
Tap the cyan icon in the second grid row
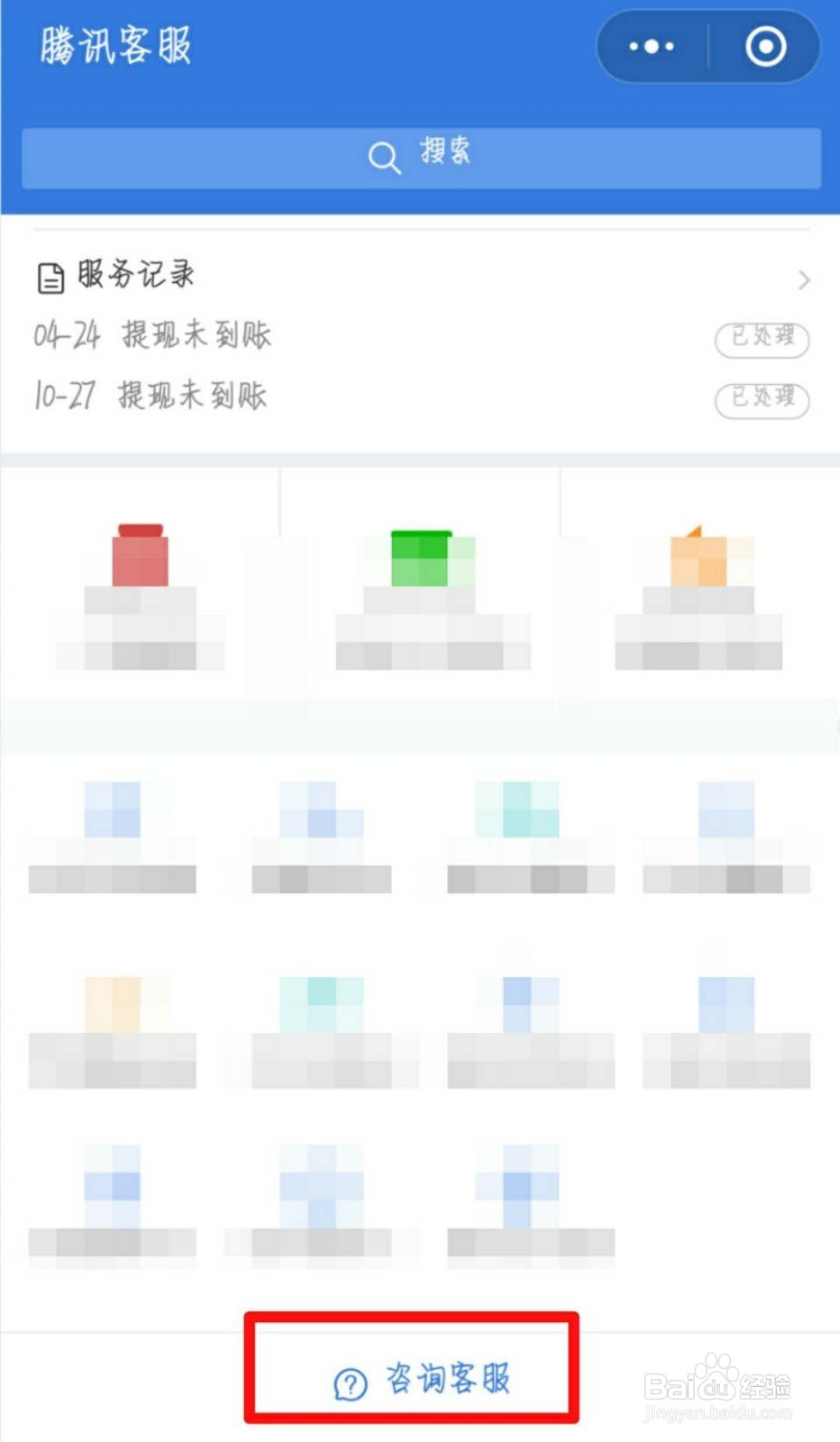pyautogui.click(x=321, y=1005)
